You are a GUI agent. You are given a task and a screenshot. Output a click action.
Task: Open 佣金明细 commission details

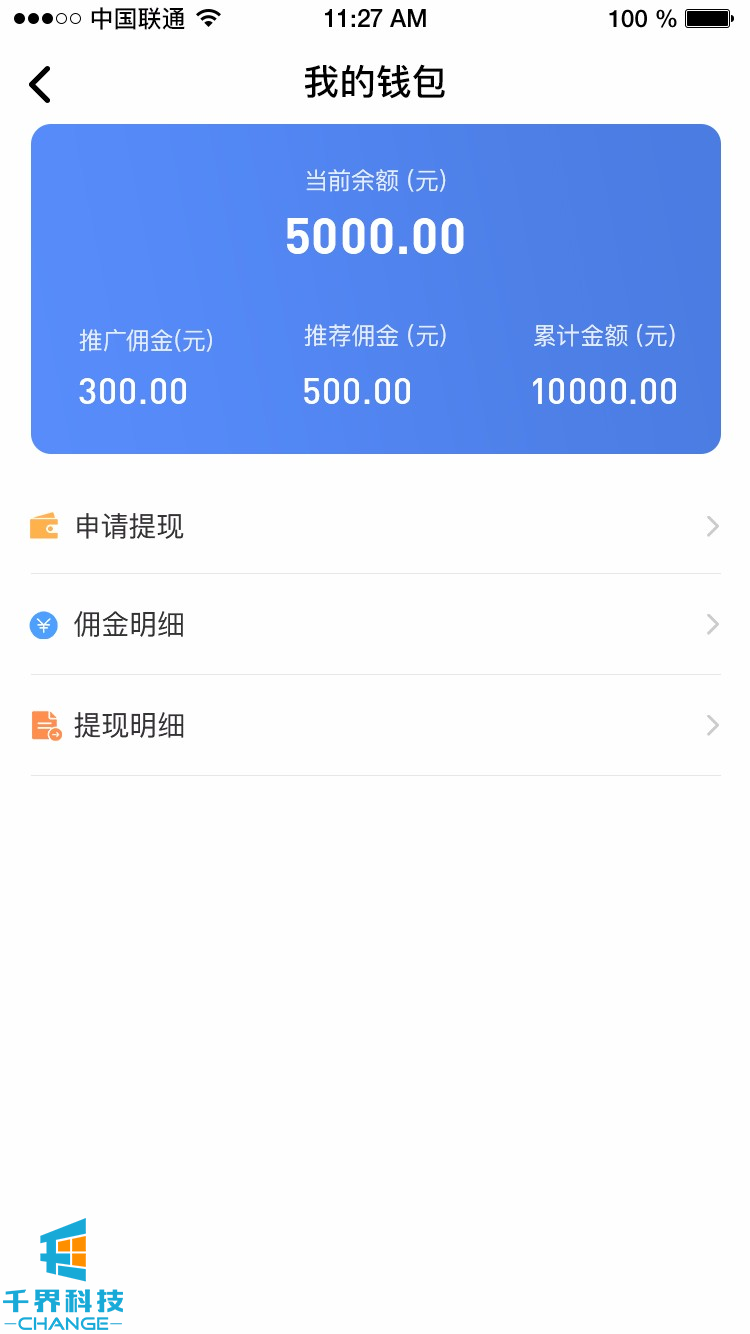click(x=375, y=625)
